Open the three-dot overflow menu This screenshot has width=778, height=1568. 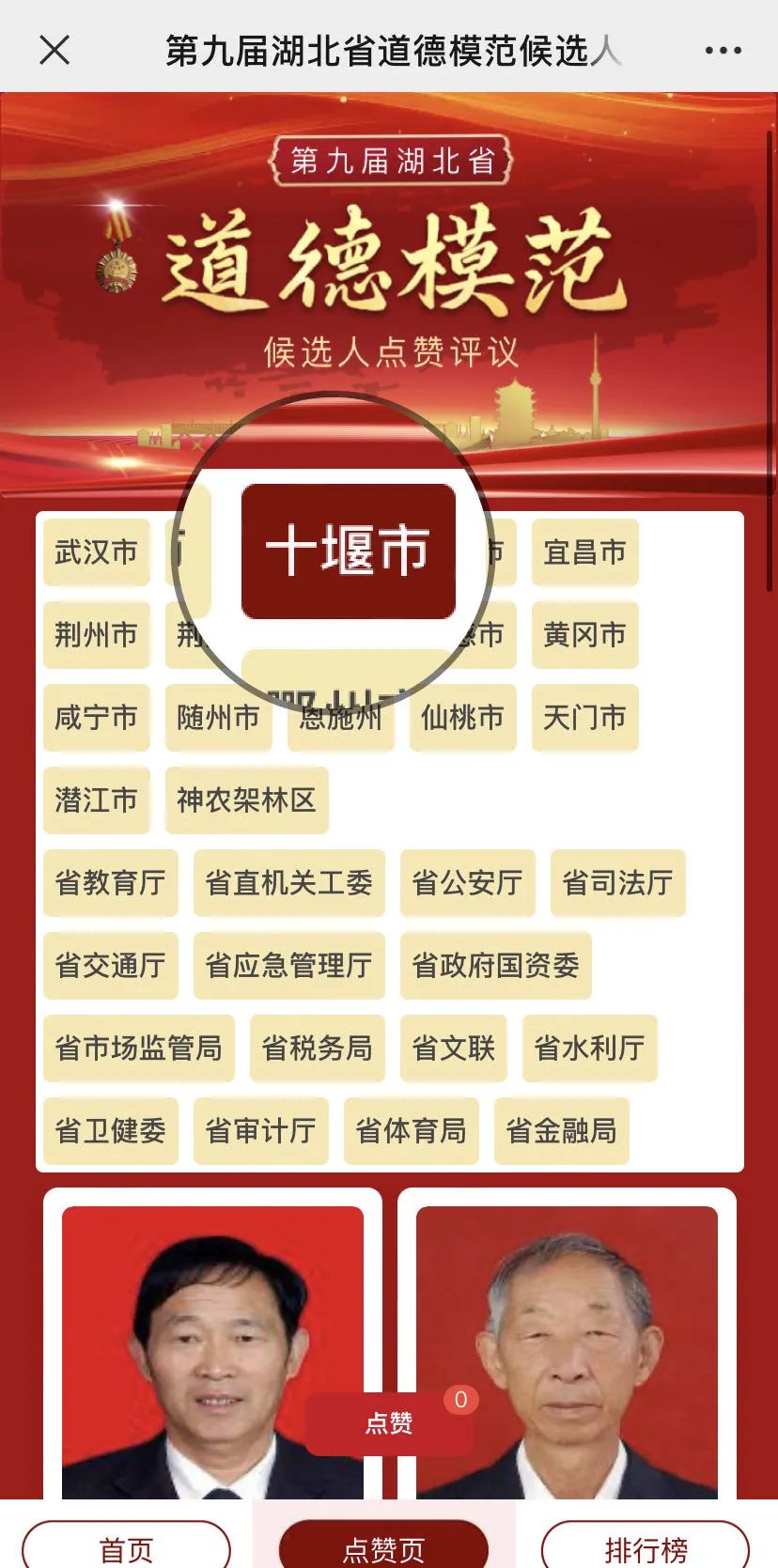(x=723, y=51)
